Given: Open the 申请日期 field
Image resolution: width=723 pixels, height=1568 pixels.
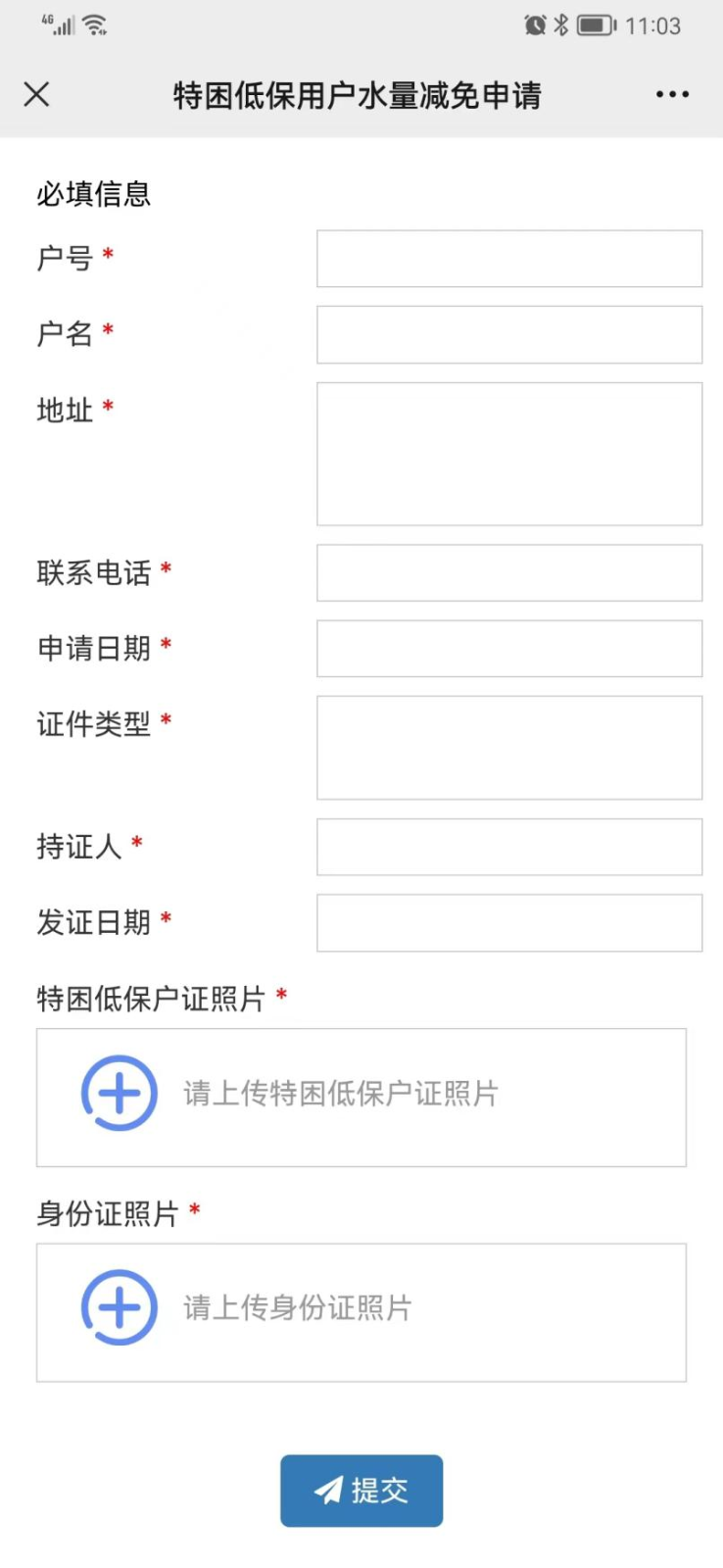Looking at the screenshot, I should click(x=509, y=648).
